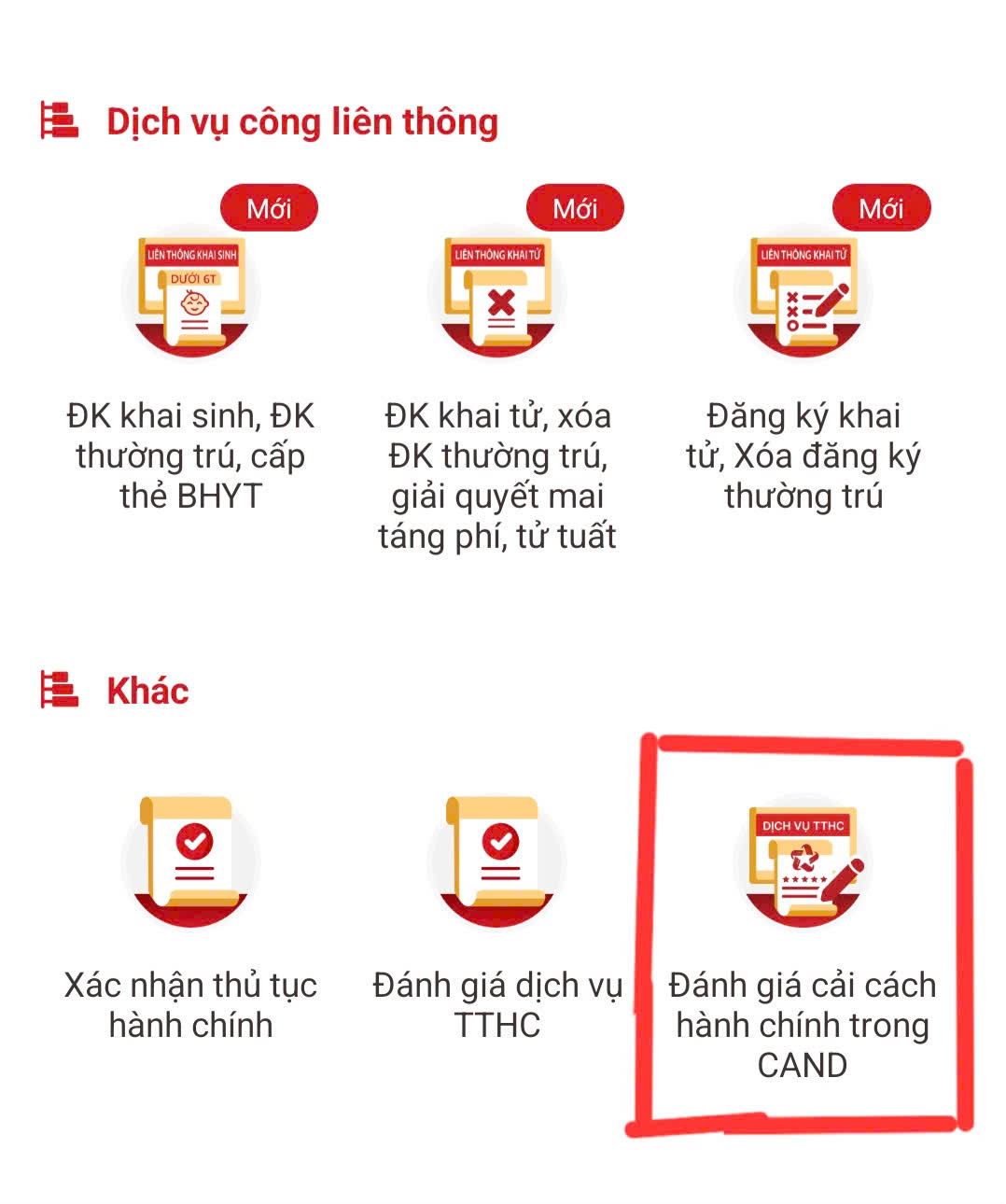Open ĐK khai tử, giải quyết mai táng phí

point(497,294)
